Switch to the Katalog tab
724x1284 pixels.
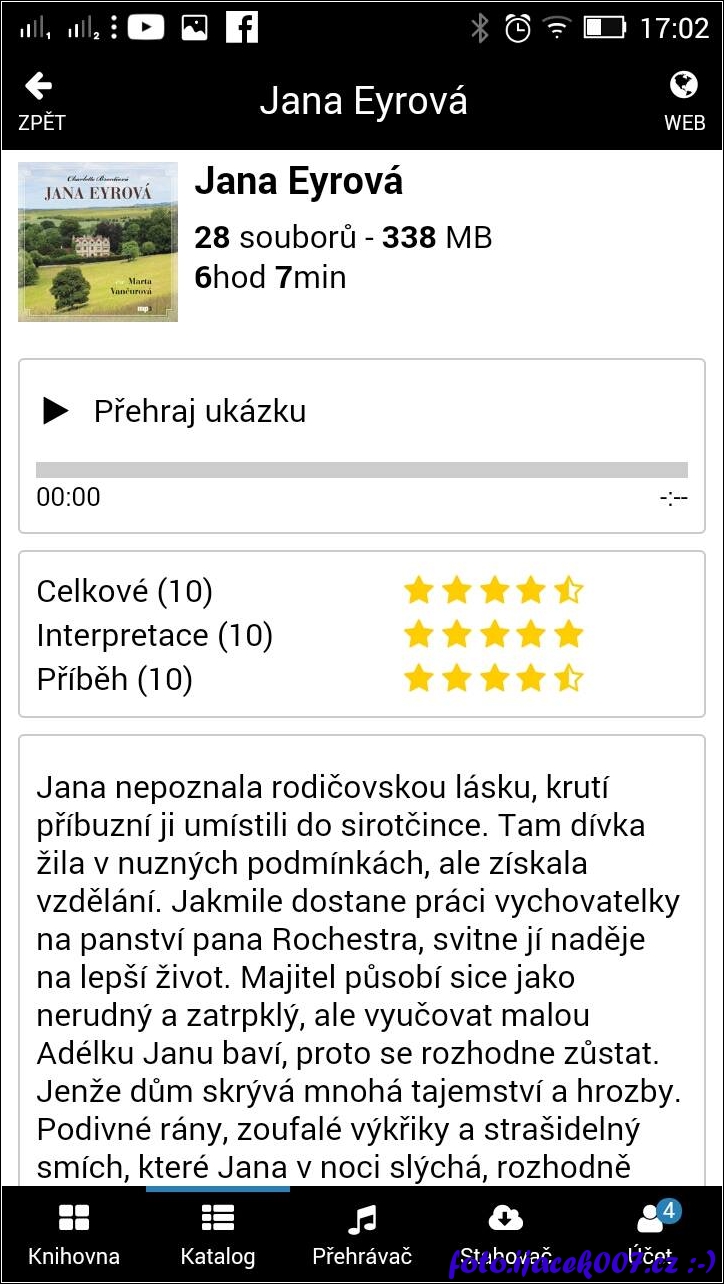point(218,1235)
